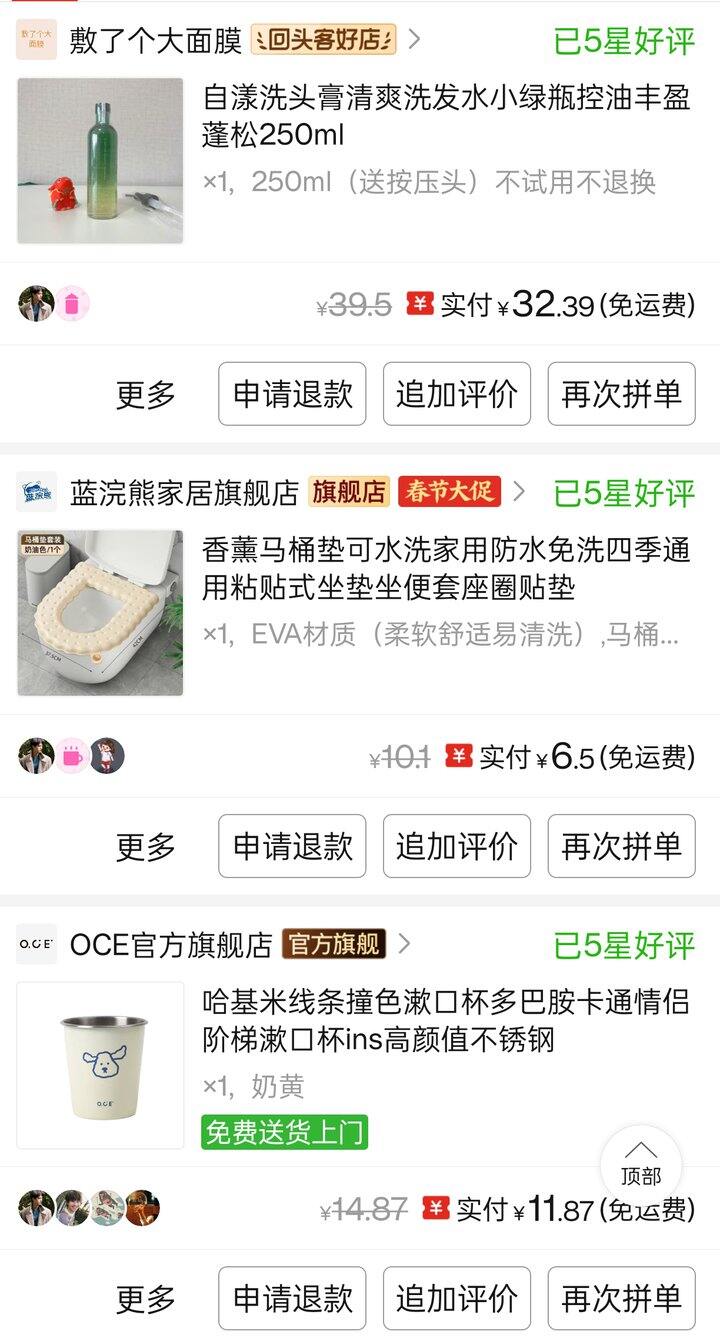Add a follow-up review for the 香薰马桶垫
The height and width of the screenshot is (1338, 720).
coord(457,847)
